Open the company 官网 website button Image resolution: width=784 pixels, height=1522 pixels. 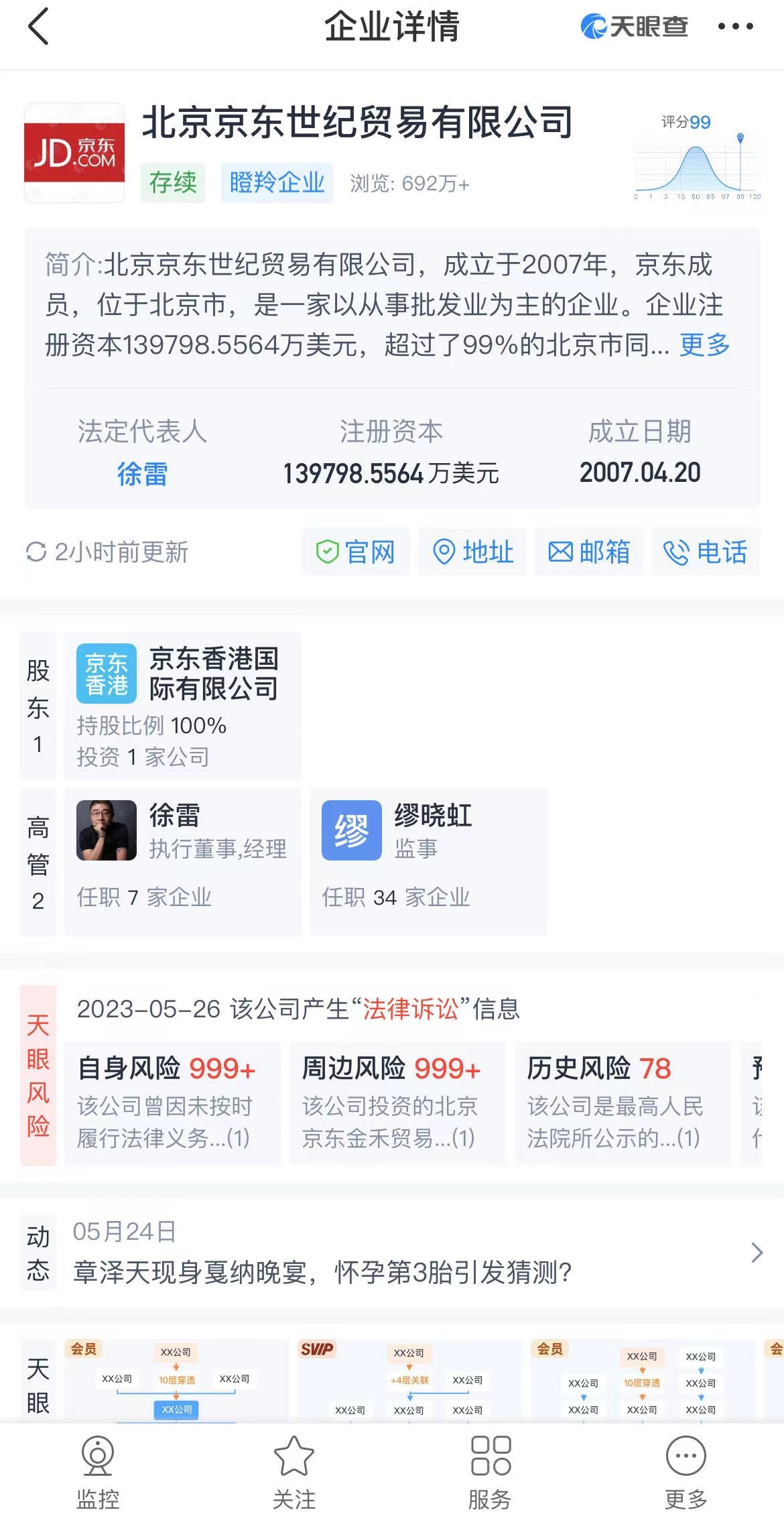pyautogui.click(x=355, y=552)
